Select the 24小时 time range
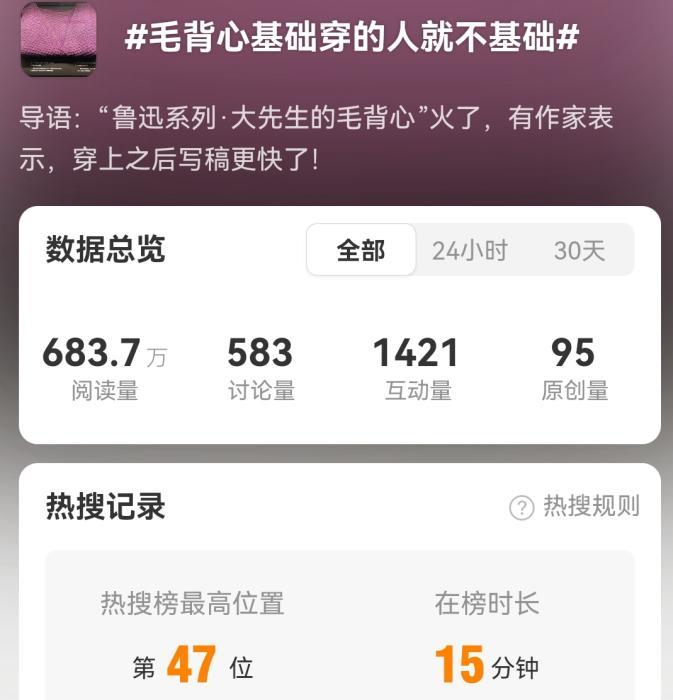 tap(470, 250)
